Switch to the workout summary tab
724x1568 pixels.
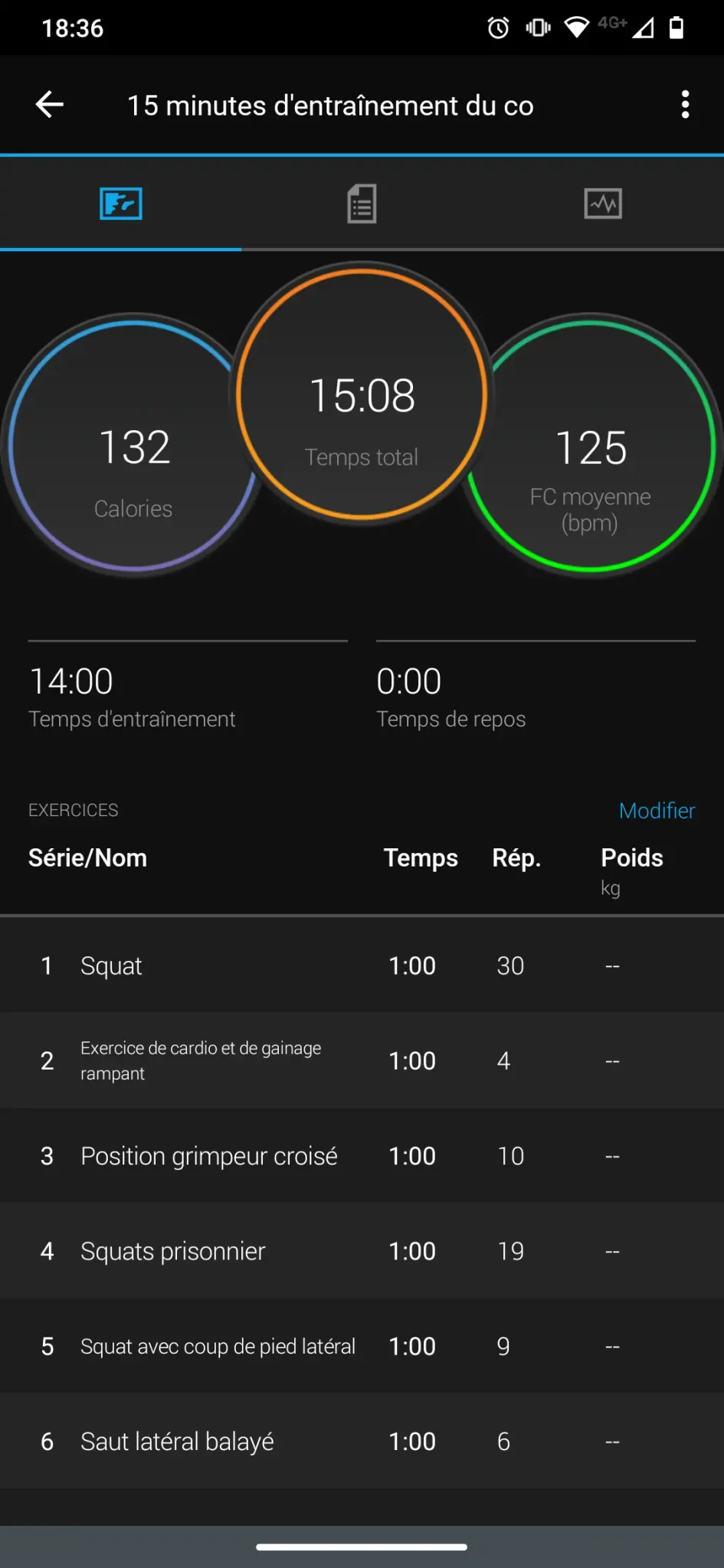pyautogui.click(x=121, y=204)
